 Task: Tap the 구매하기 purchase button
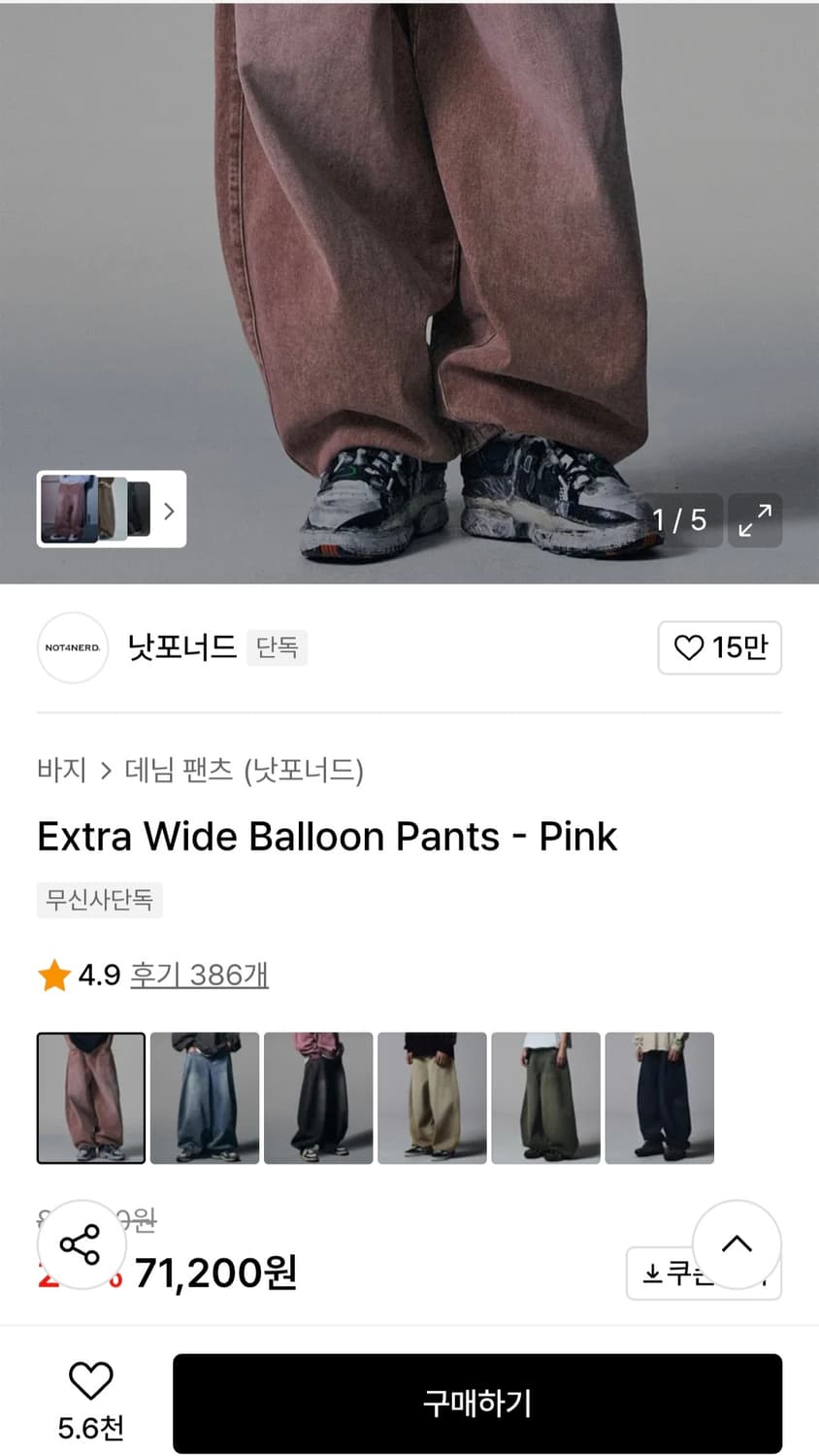[x=477, y=1402]
